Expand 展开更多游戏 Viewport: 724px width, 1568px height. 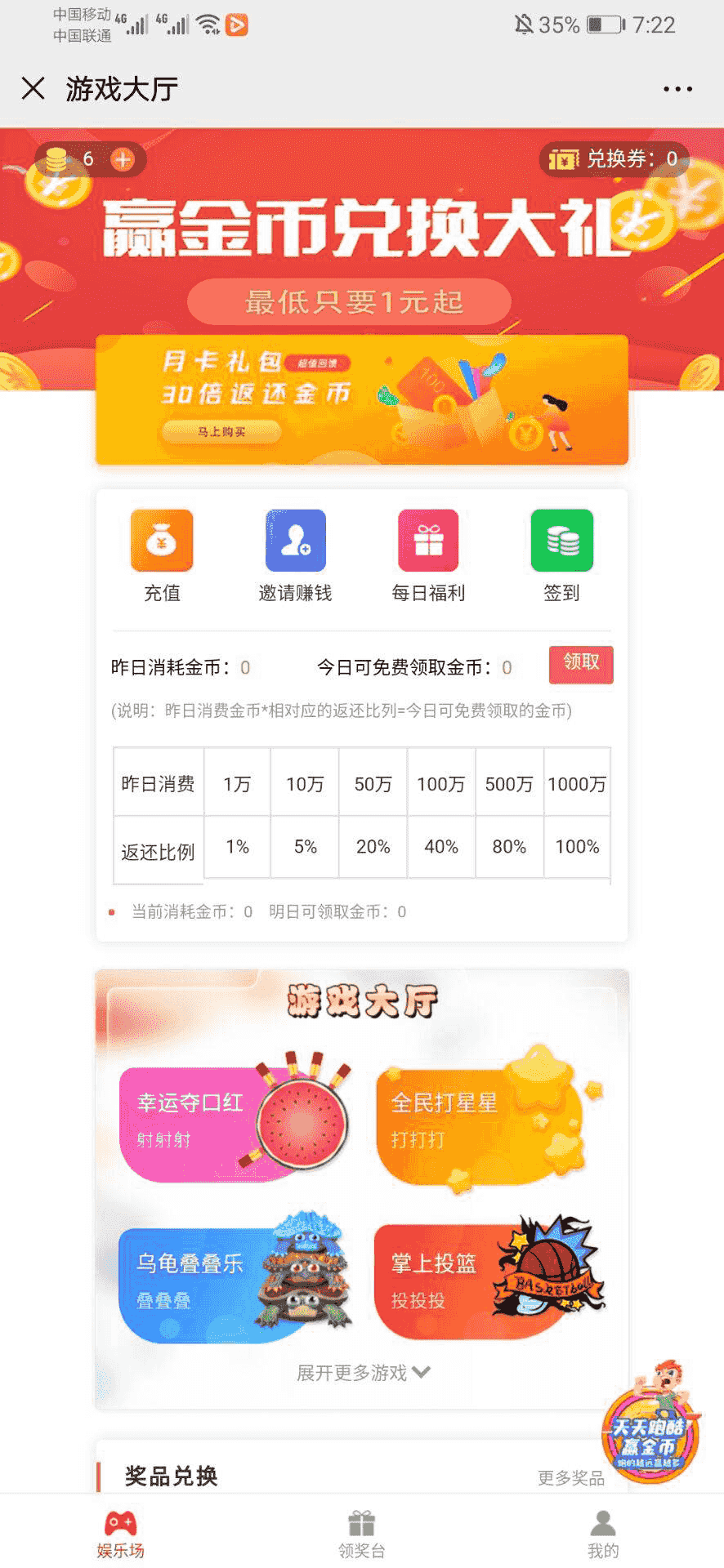(x=362, y=1373)
